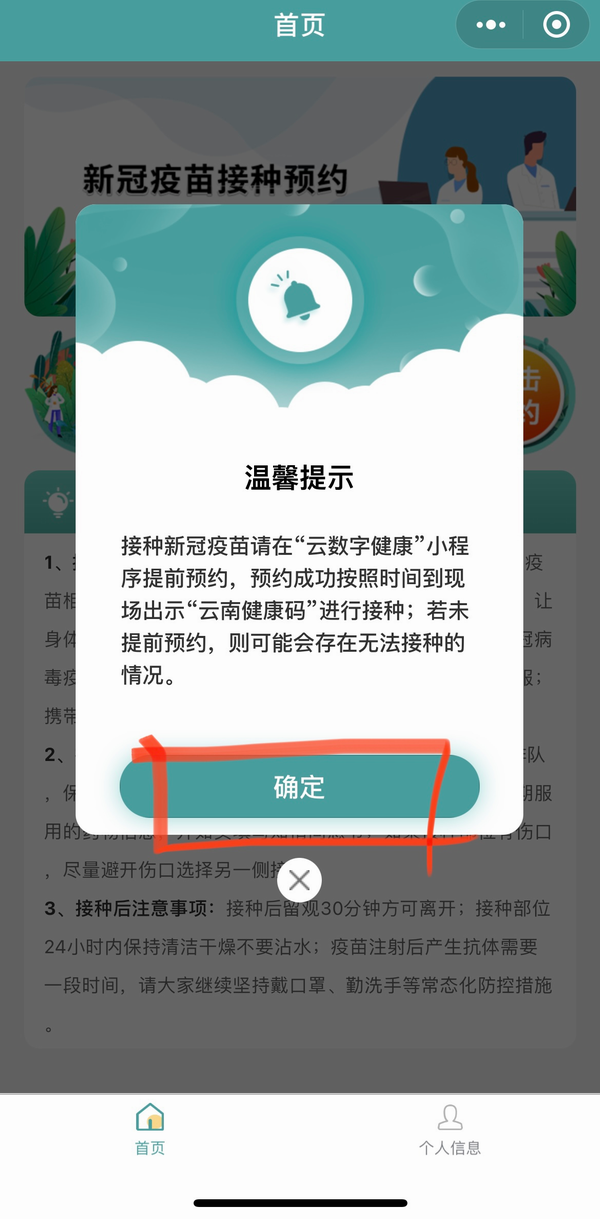
Task: Dismiss the 温馨提示 popup with X
Action: pos(299,881)
